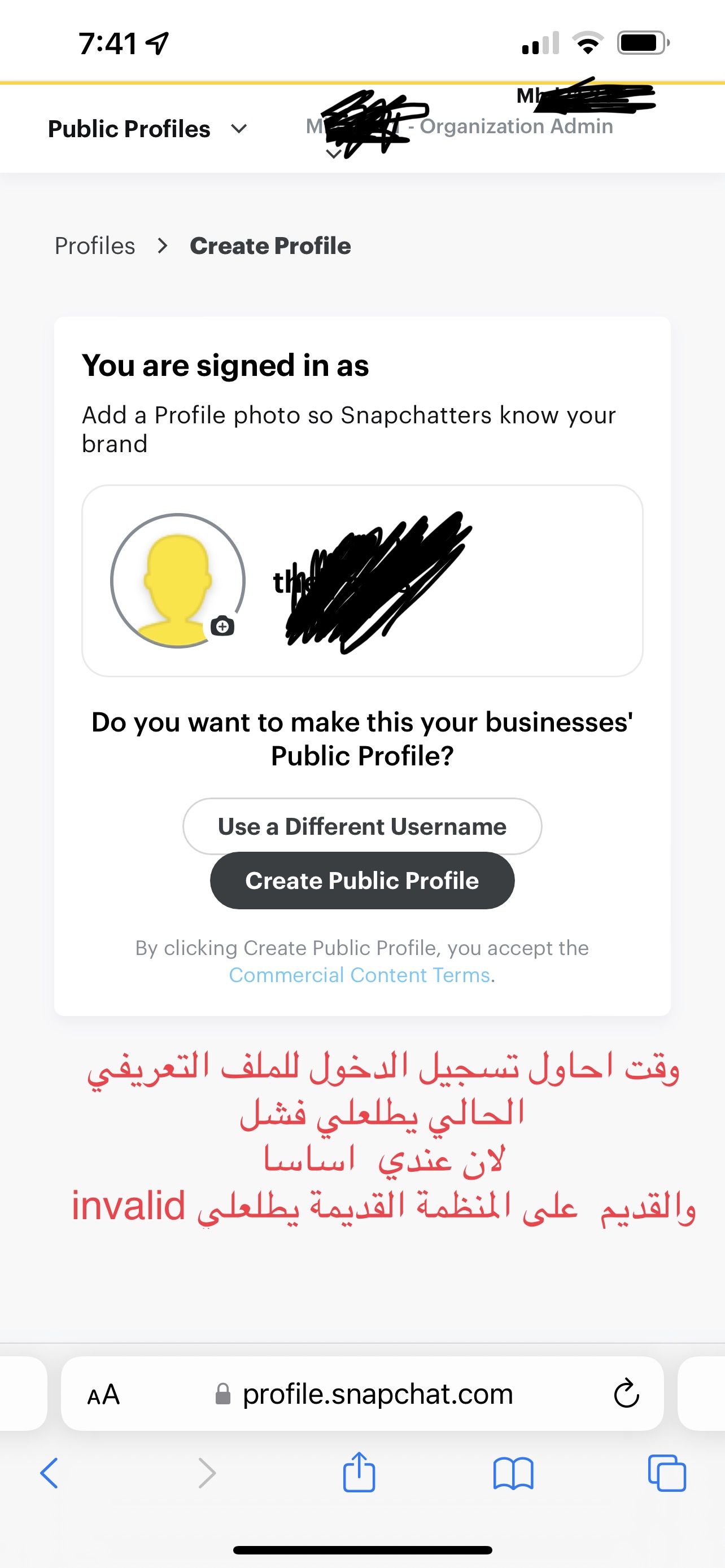Open Safari's AA text size menu
Screen dimensions: 725x1568
pos(103,1394)
